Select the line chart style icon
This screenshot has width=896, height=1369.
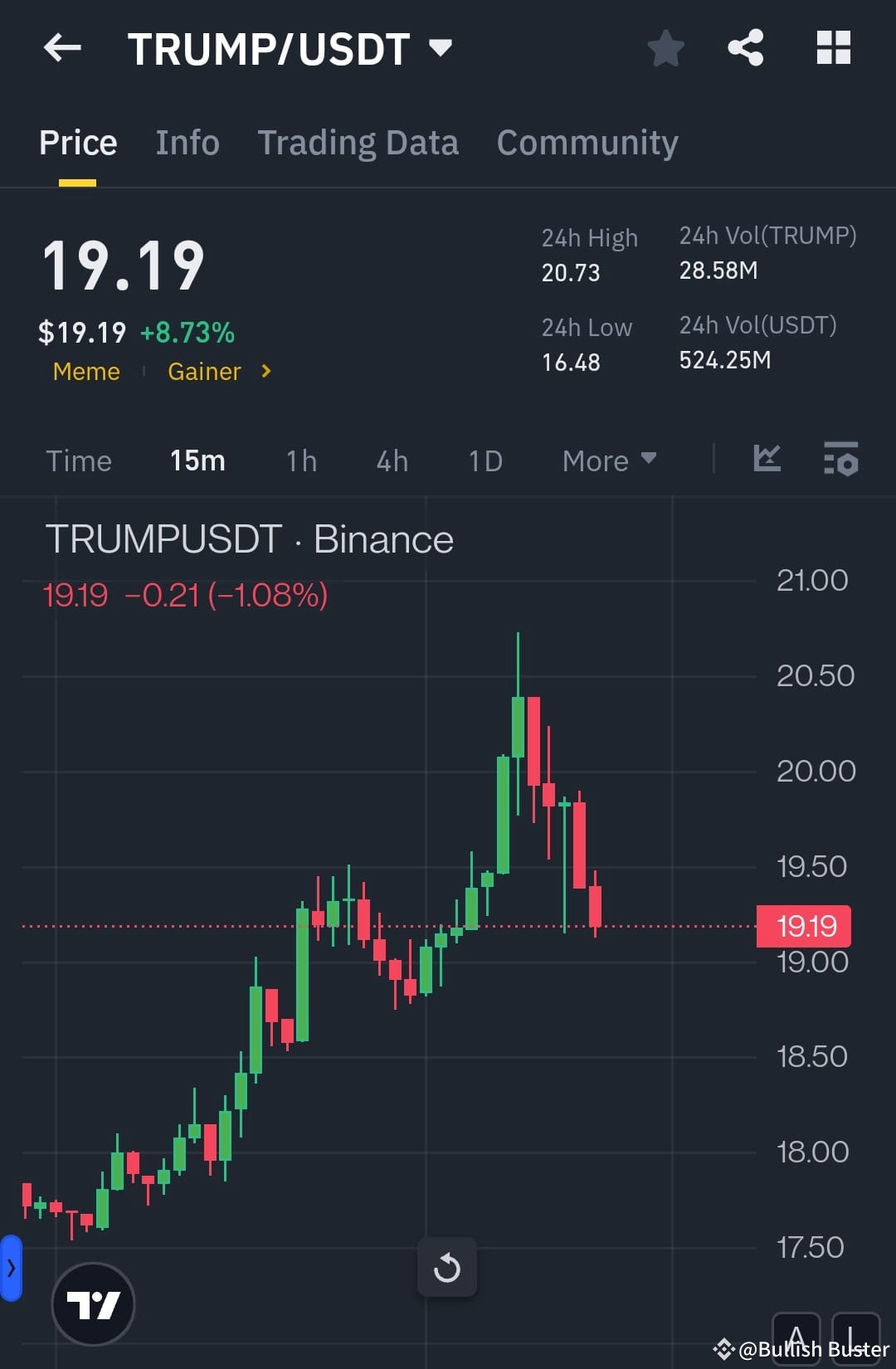(x=767, y=460)
